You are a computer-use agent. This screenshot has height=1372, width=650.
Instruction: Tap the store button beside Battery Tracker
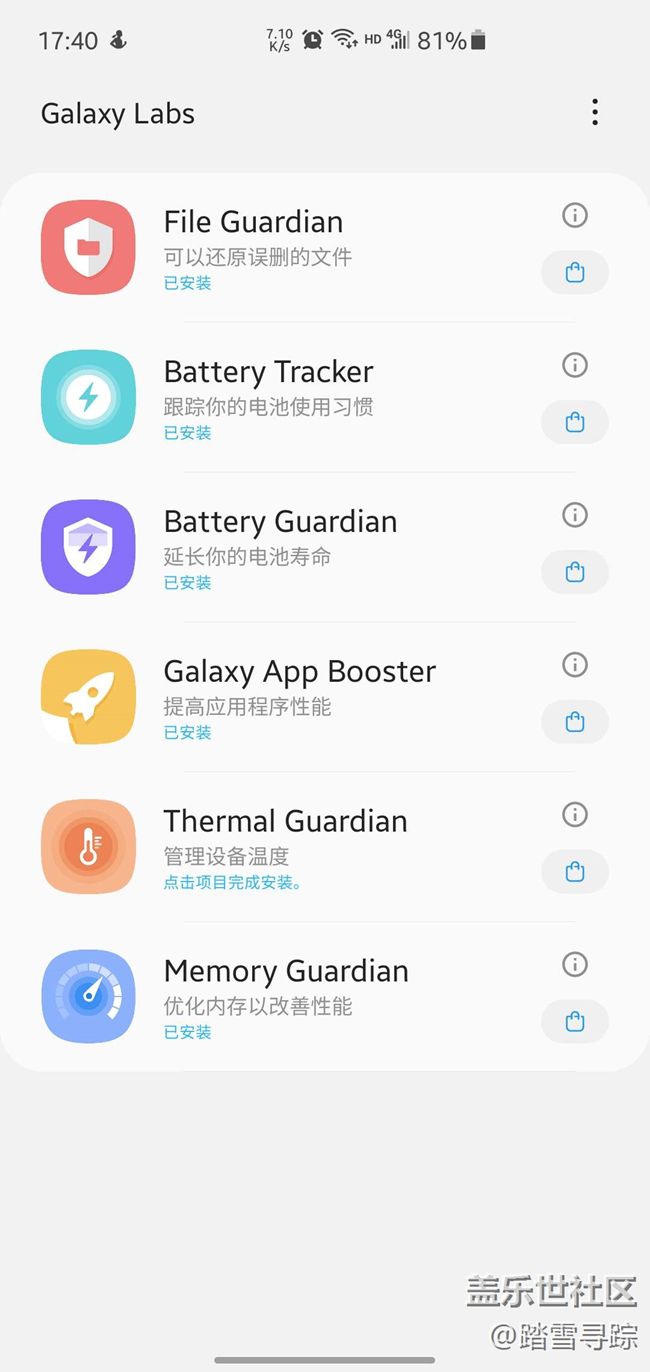point(575,422)
